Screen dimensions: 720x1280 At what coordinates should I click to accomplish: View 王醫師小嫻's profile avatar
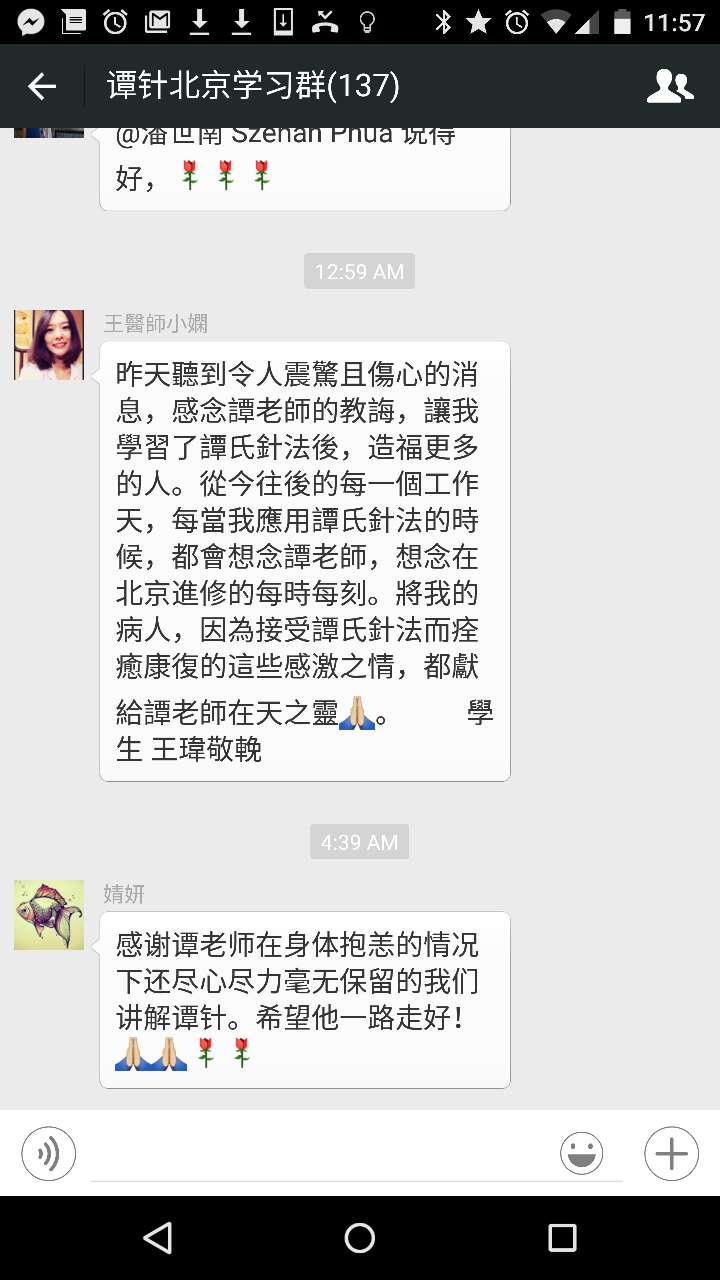49,345
